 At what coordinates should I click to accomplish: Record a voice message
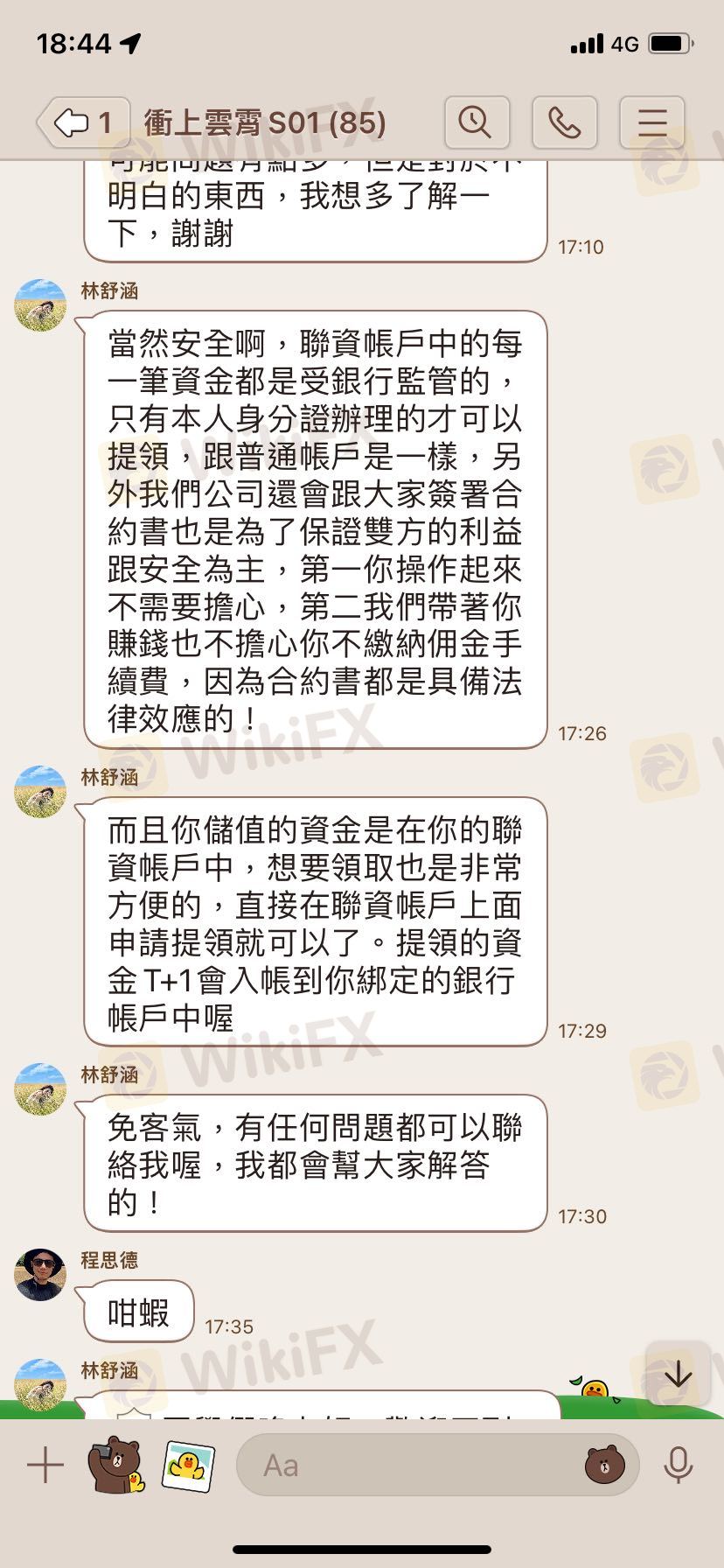678,1465
